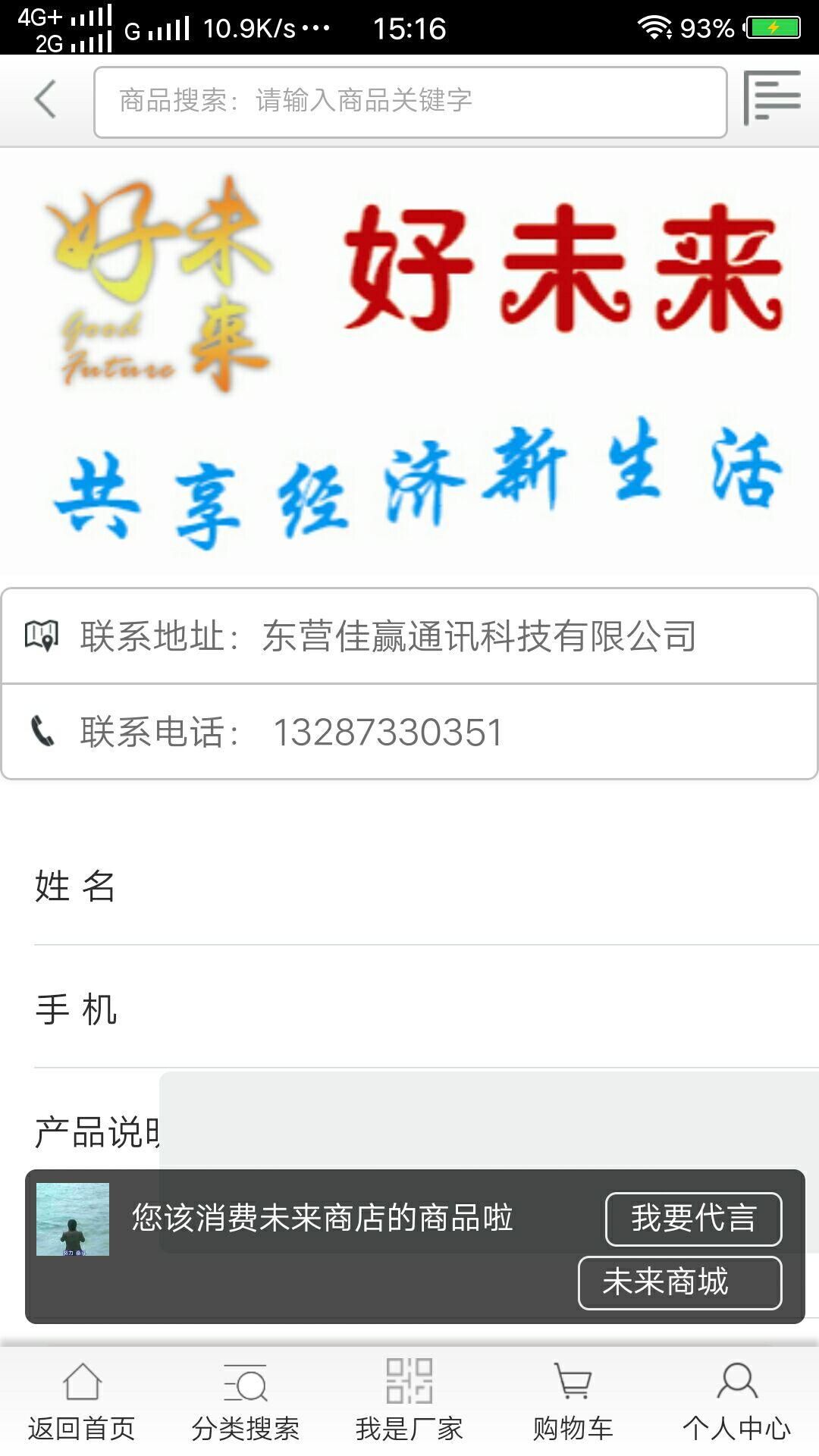
Task: Open the 购物车 shopping cart
Action: pos(573,1403)
